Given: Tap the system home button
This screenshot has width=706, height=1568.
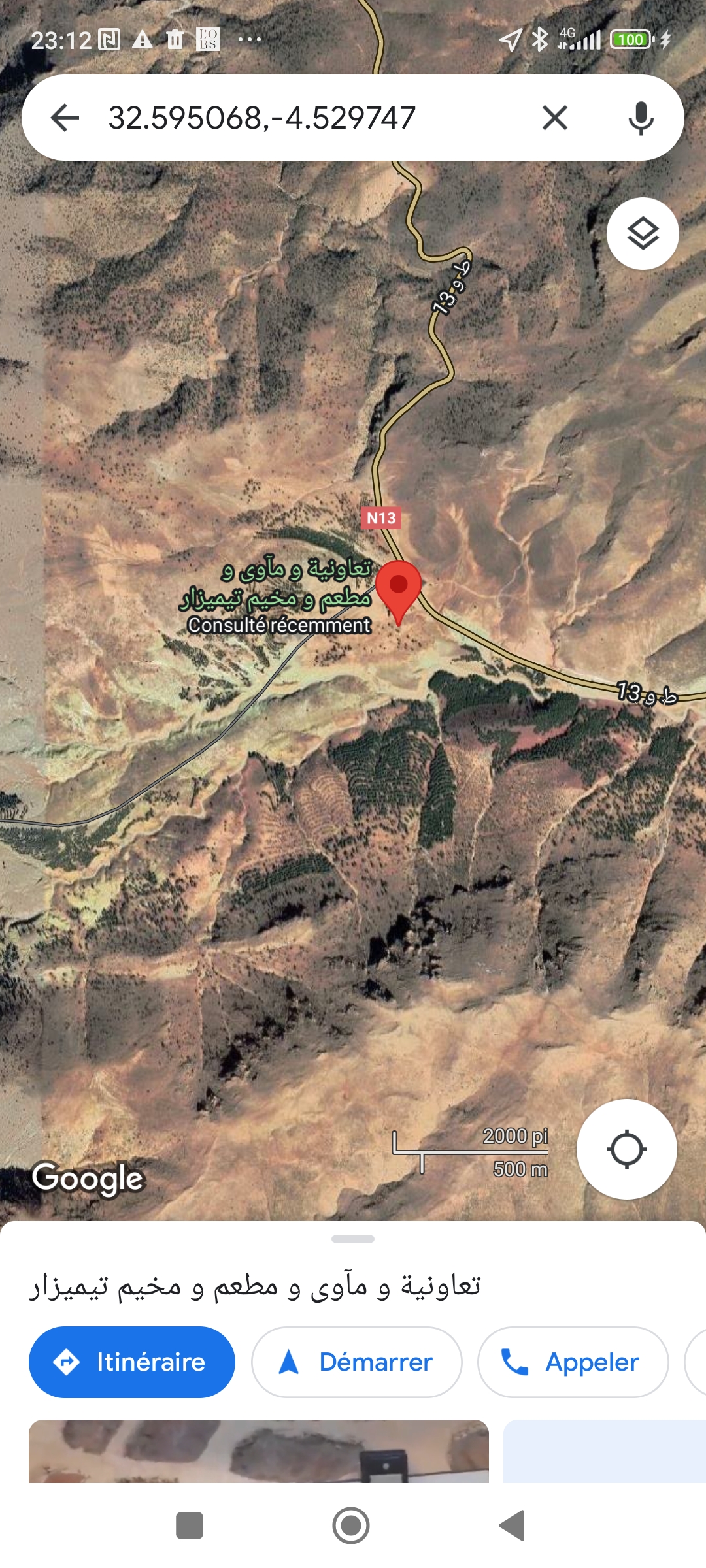Looking at the screenshot, I should point(351,1526).
